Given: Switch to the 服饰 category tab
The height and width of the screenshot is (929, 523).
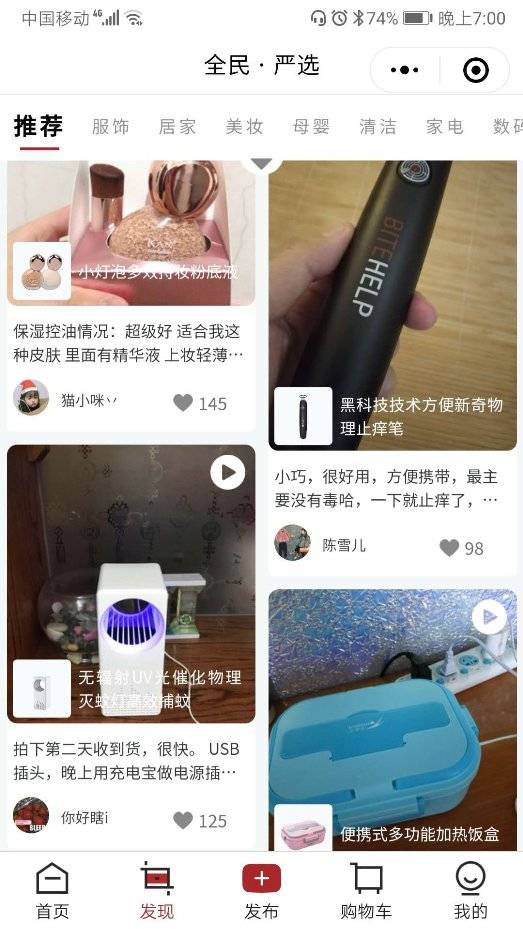Looking at the screenshot, I should pos(111,126).
